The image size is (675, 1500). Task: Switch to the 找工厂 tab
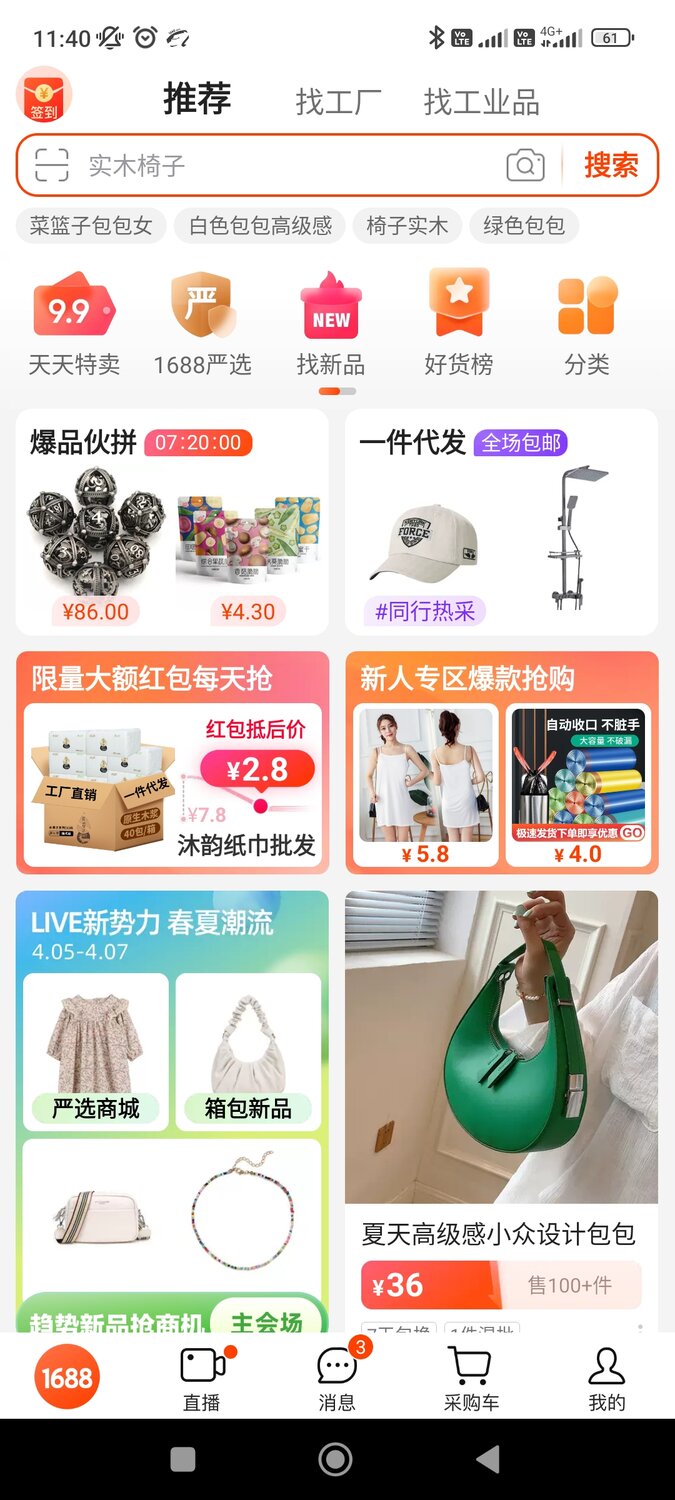pos(338,102)
